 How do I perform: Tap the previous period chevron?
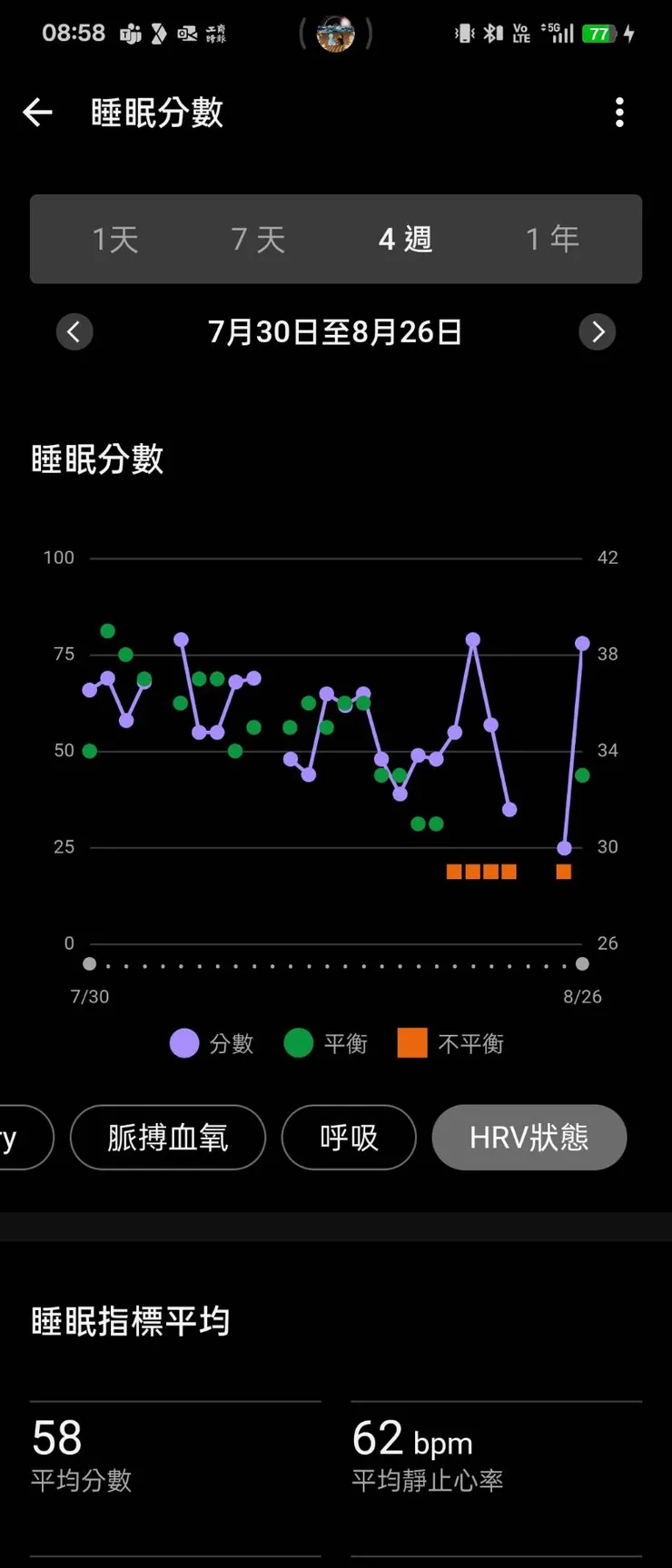(74, 331)
